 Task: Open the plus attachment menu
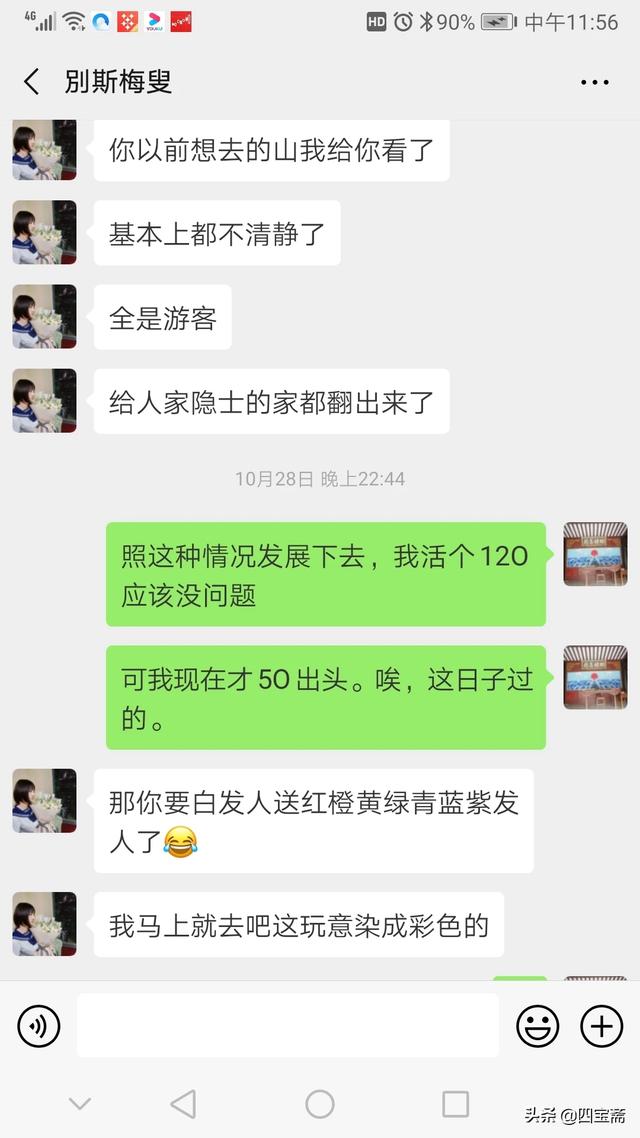(x=602, y=1025)
